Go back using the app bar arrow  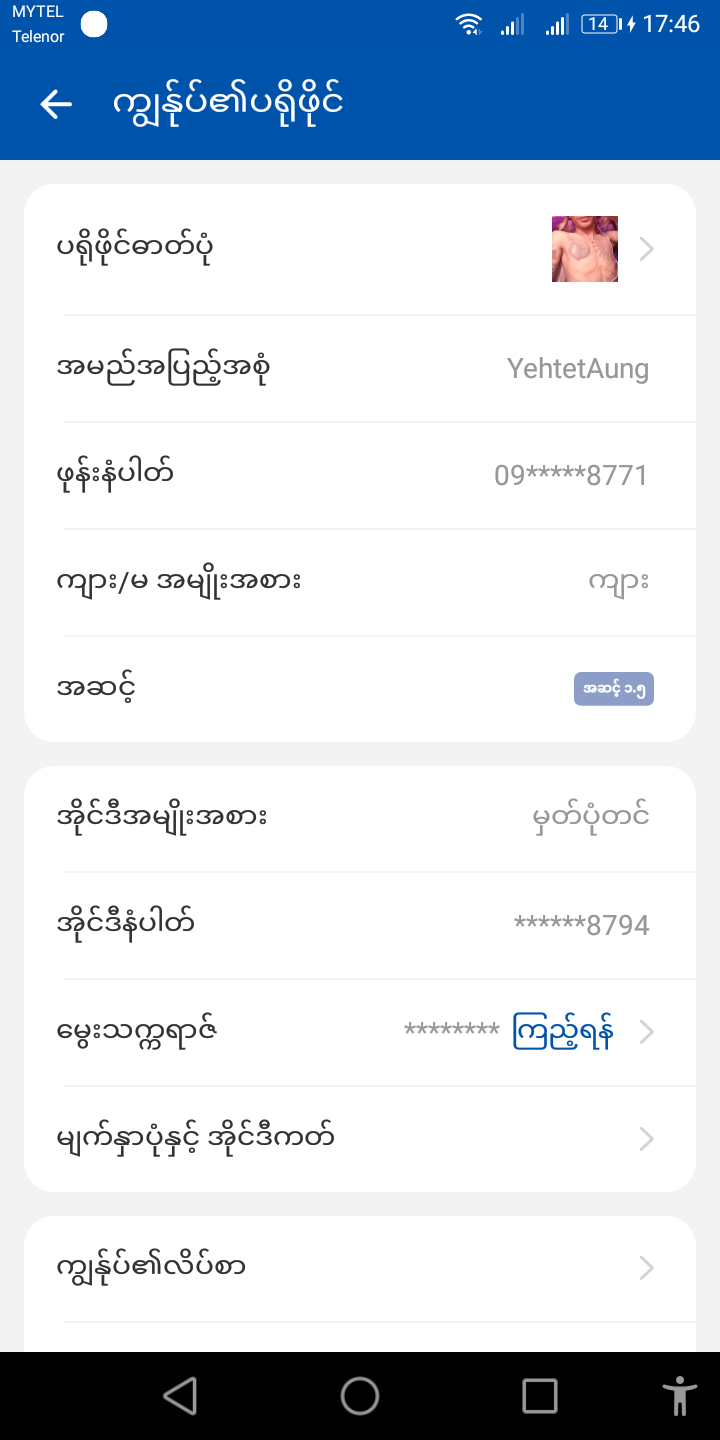pyautogui.click(x=56, y=104)
